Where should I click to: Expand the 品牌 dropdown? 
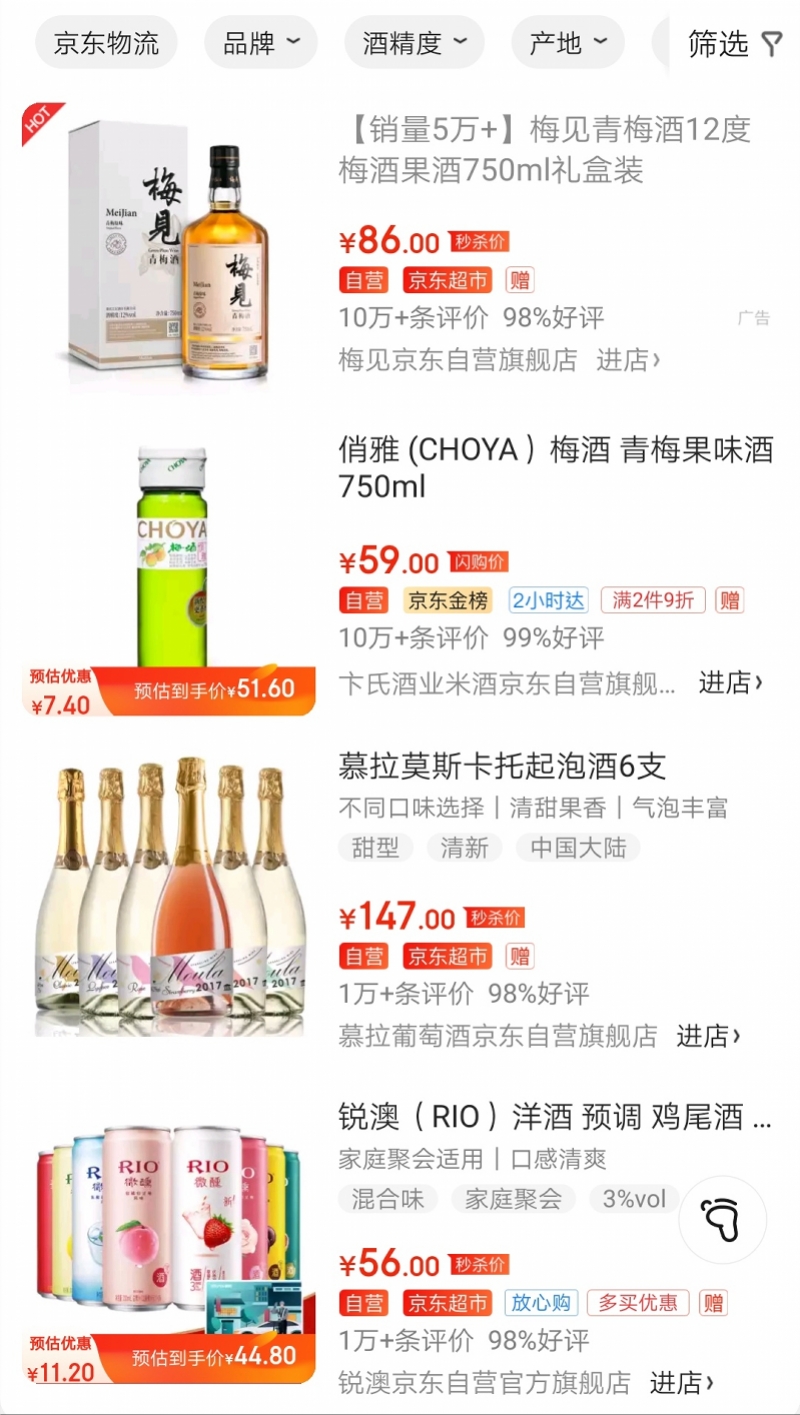coord(261,44)
